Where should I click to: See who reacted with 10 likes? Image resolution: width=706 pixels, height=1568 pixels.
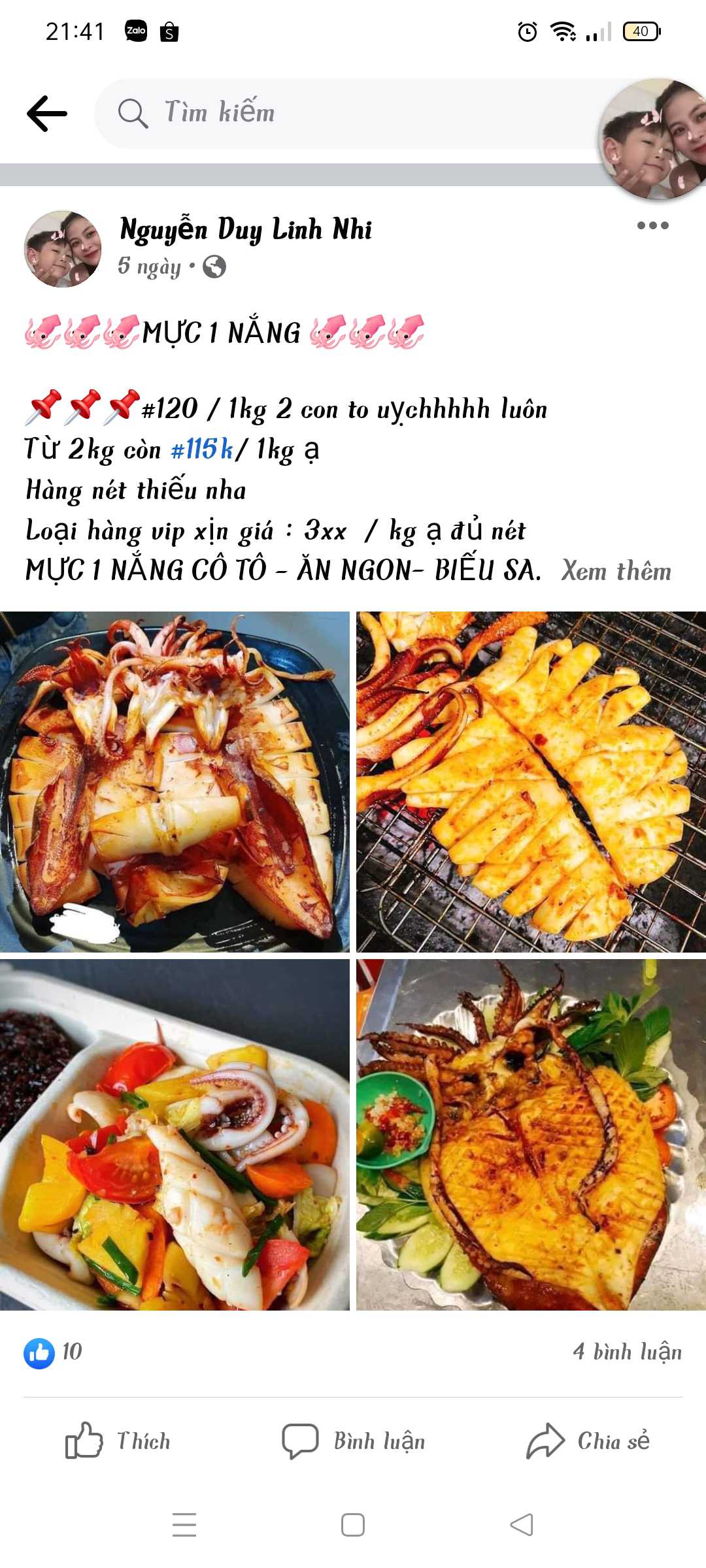pos(54,1352)
